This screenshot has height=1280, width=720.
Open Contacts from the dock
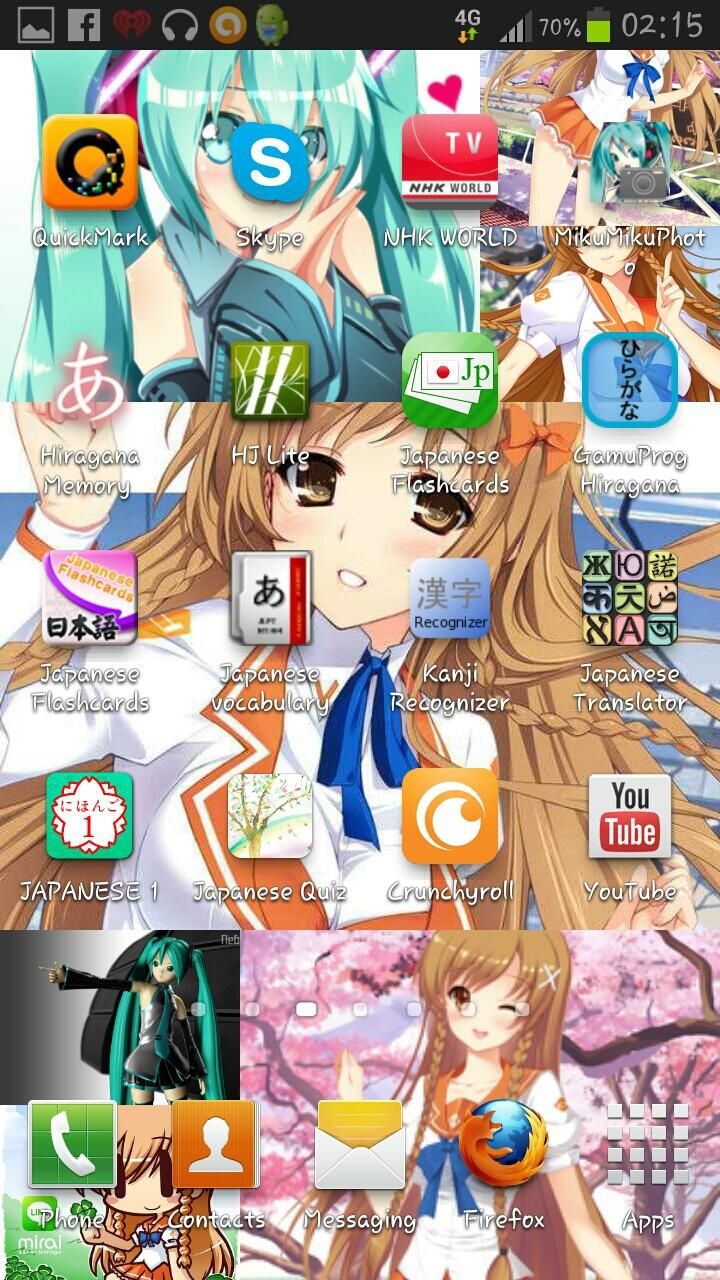tap(216, 1145)
